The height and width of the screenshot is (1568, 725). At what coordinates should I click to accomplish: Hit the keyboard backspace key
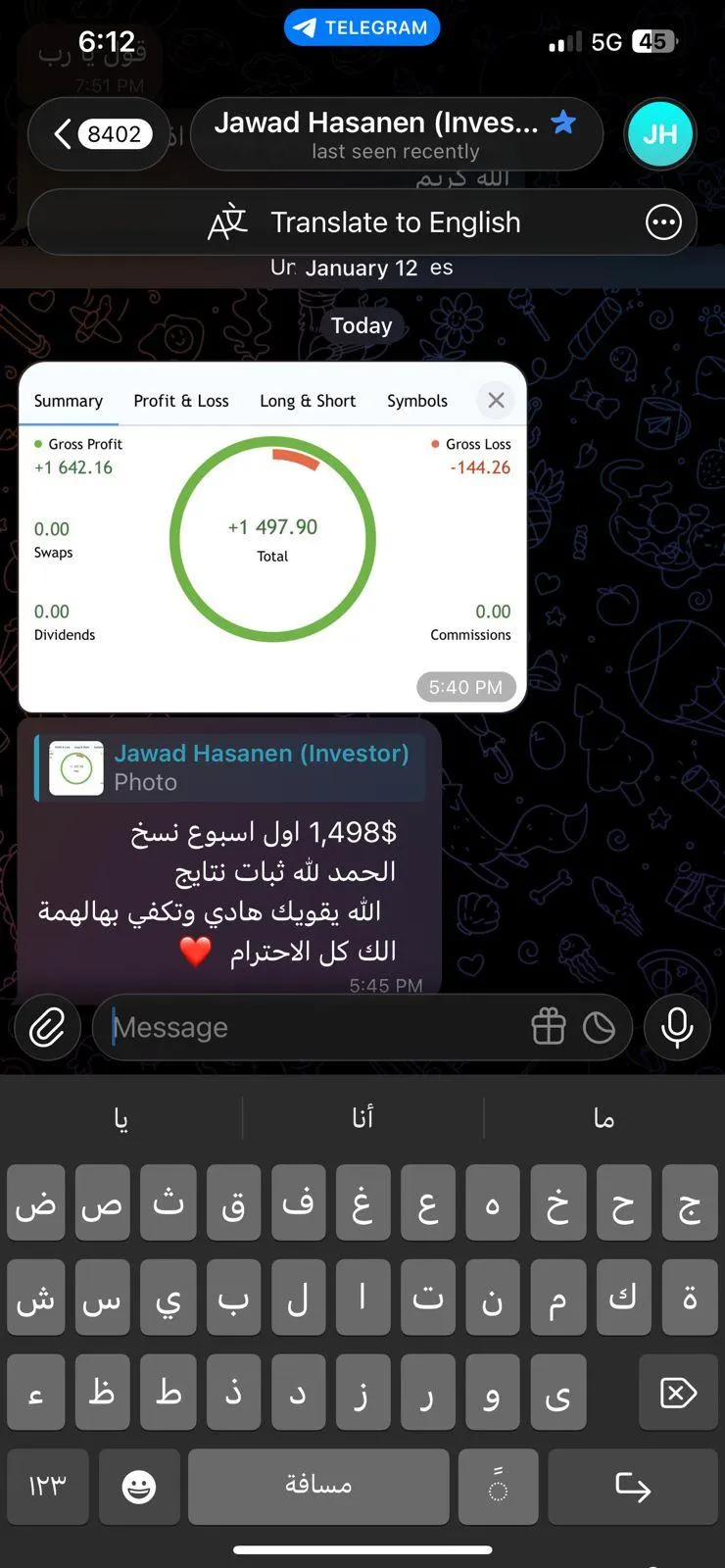click(x=677, y=1392)
